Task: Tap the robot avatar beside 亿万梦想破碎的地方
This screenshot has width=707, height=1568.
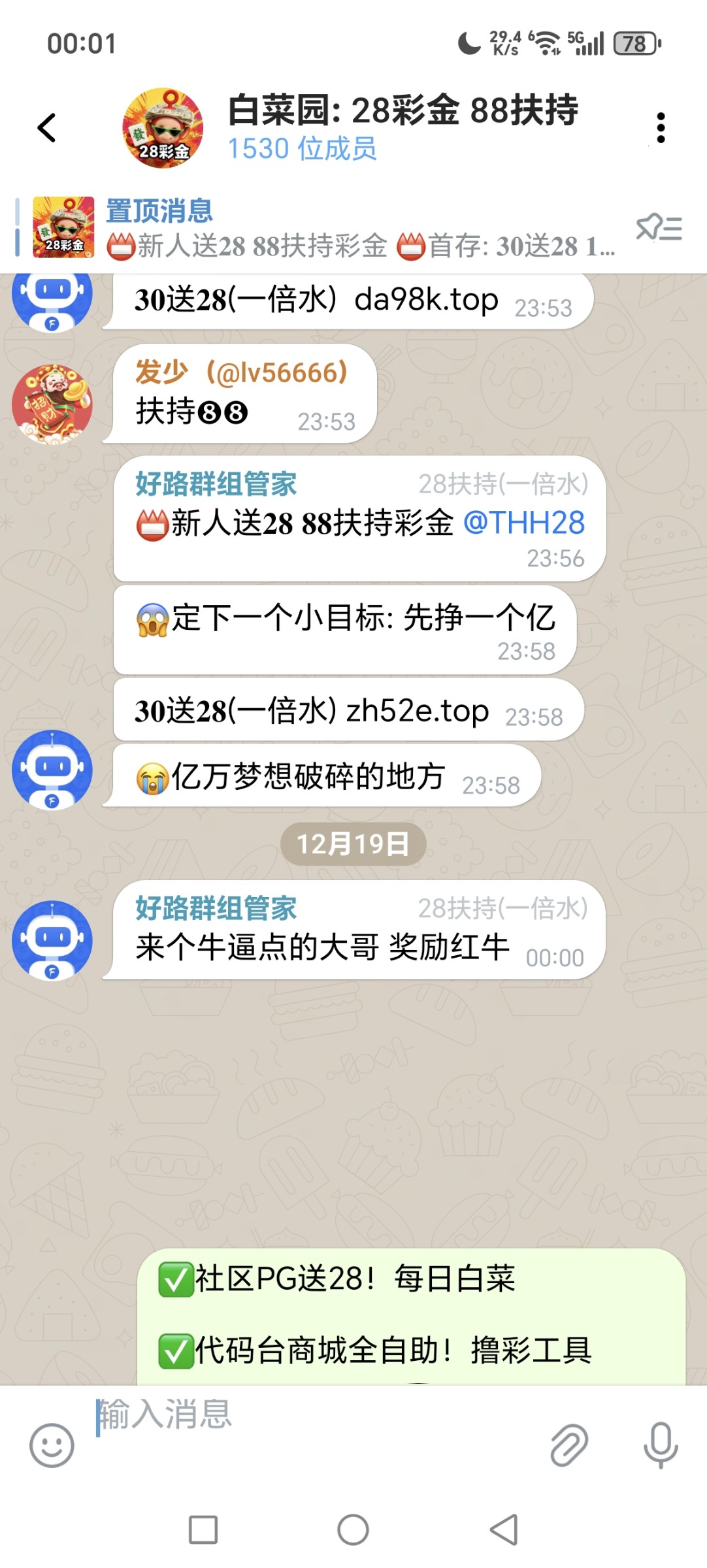Action: point(52,770)
